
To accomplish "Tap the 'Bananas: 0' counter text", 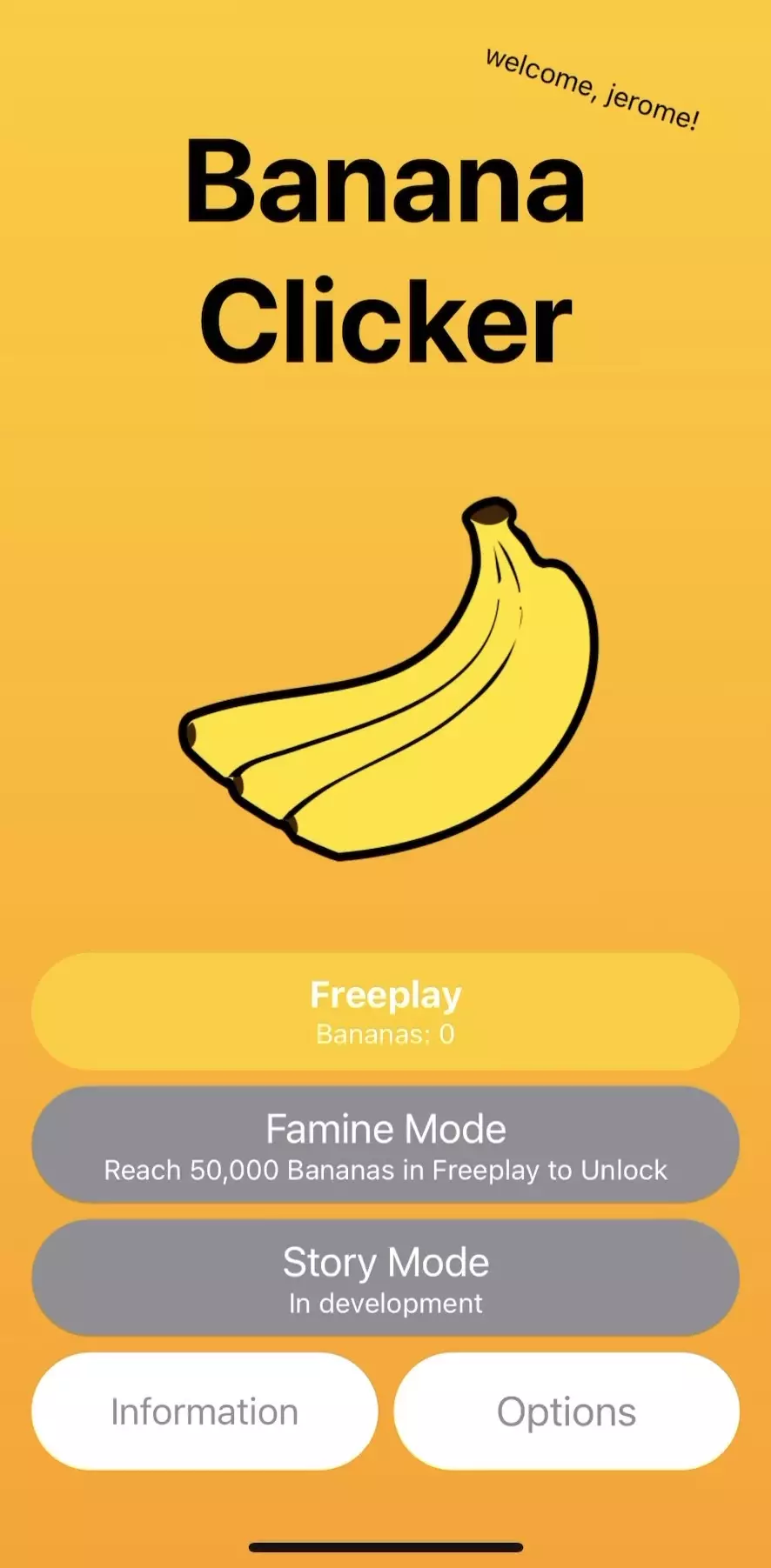I will pyautogui.click(x=385, y=1034).
